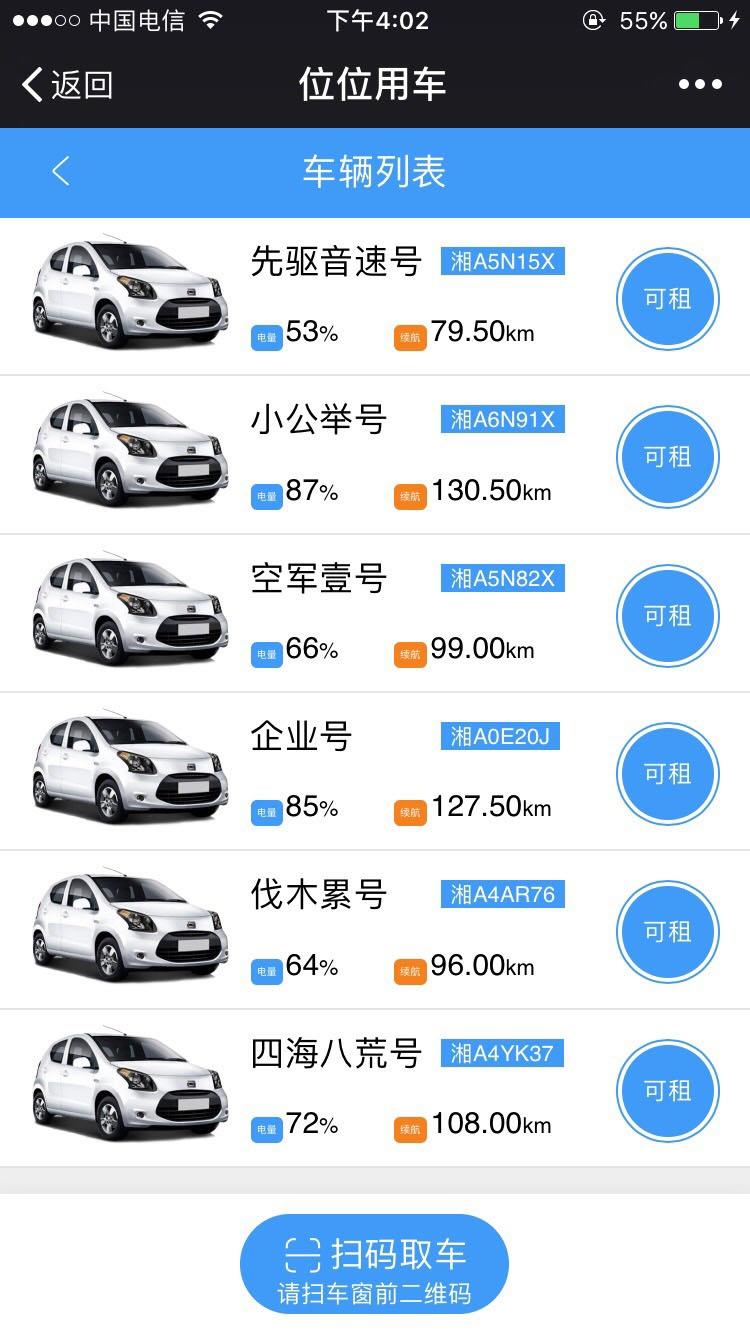Tap 可租 for 先驱音速号
The width and height of the screenshot is (750, 1334).
click(x=668, y=299)
